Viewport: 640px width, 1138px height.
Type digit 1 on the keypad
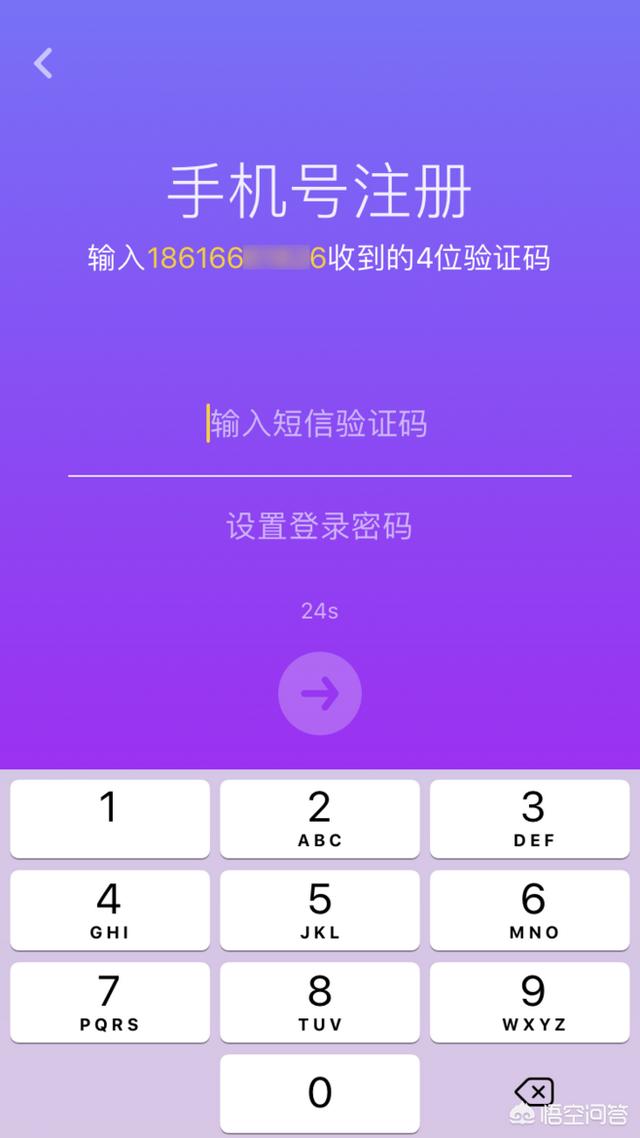pos(110,818)
